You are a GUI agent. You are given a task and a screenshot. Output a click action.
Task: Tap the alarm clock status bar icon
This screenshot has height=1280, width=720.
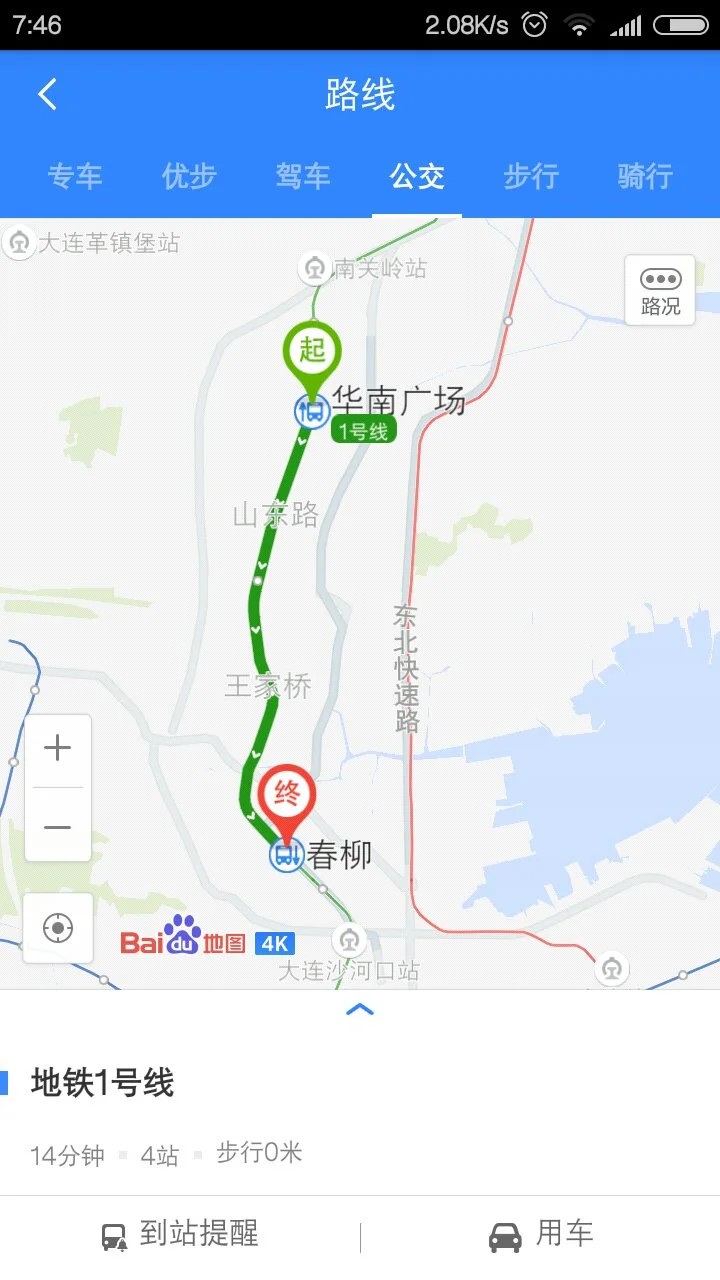(x=533, y=23)
